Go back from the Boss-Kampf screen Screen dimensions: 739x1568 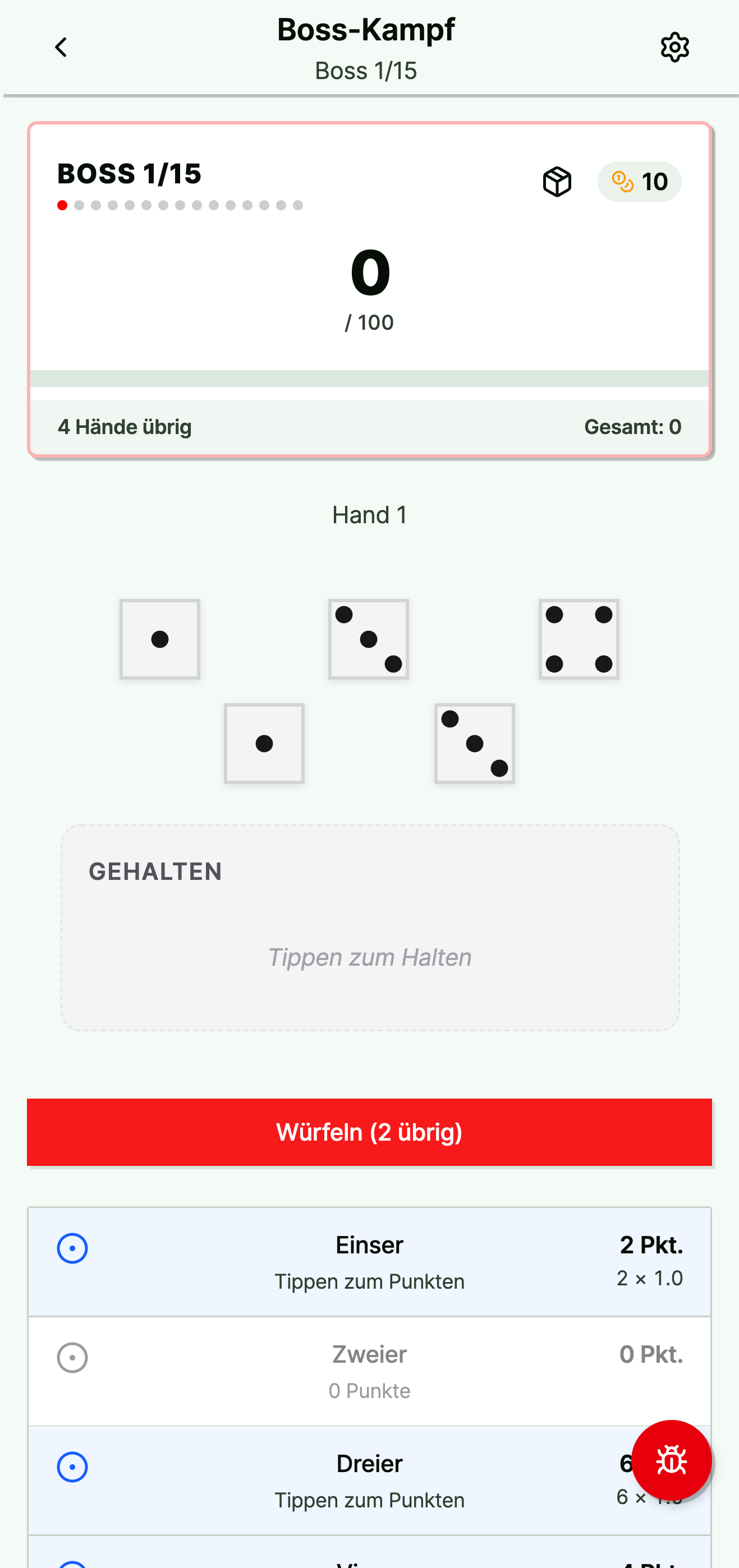61,48
